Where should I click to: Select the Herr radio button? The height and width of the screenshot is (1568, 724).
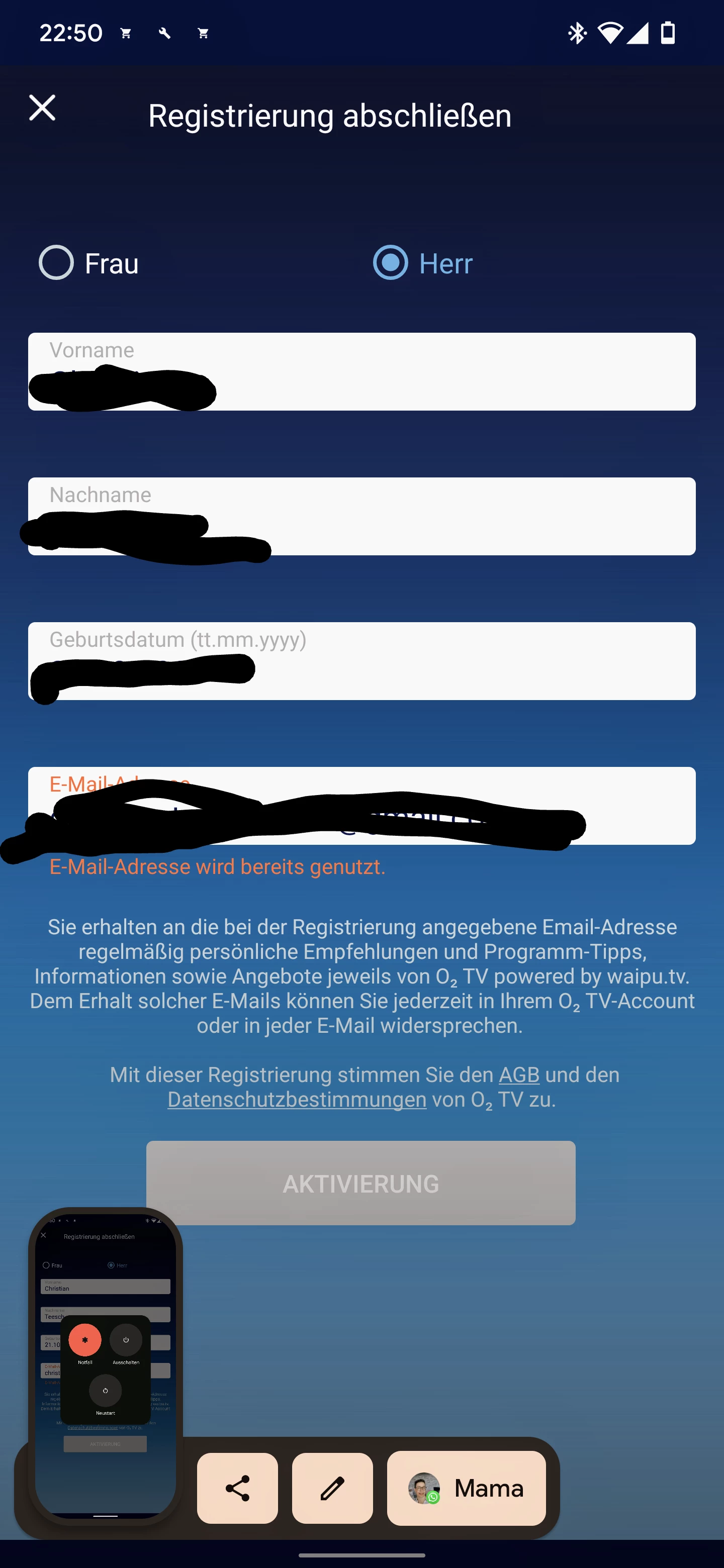point(390,262)
